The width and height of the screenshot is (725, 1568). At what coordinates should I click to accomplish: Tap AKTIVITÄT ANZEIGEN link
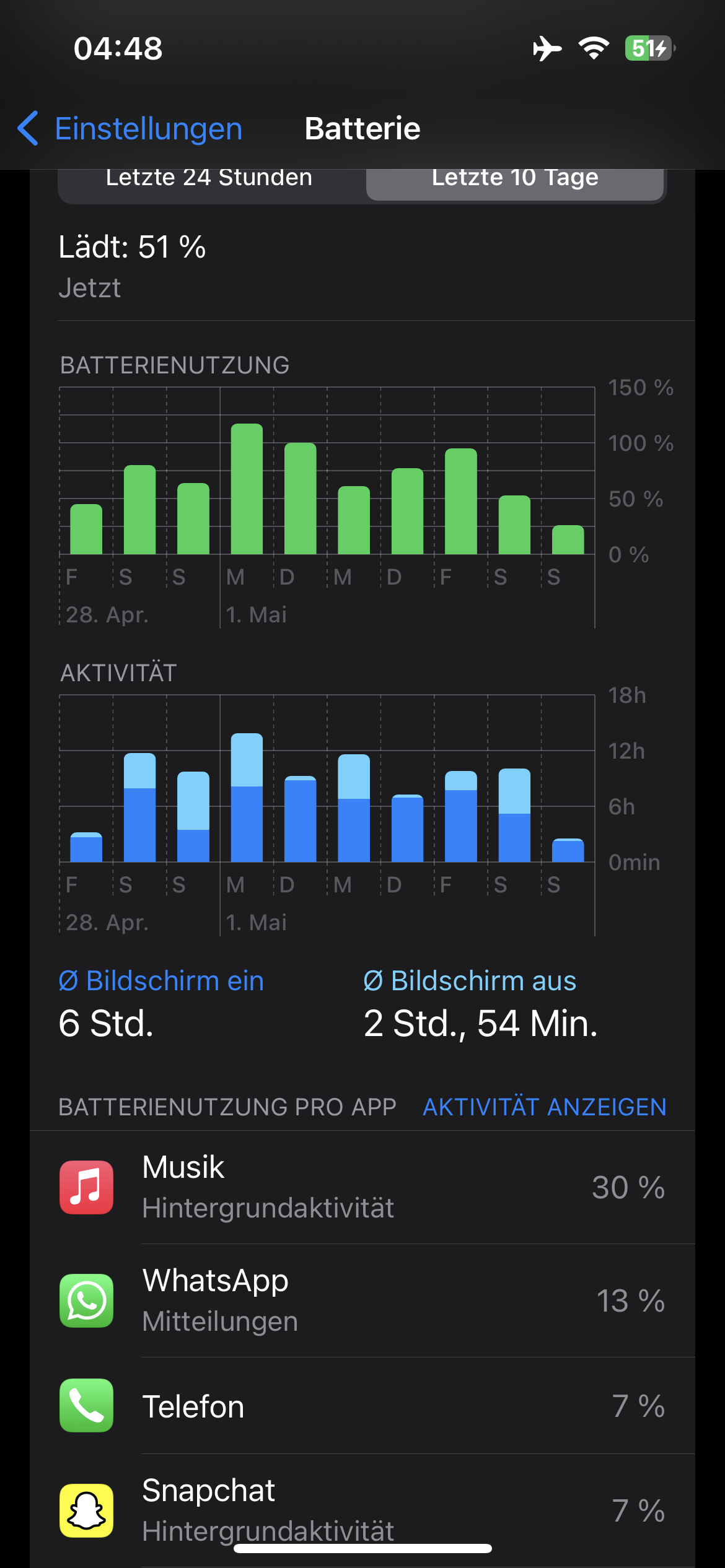click(544, 1107)
